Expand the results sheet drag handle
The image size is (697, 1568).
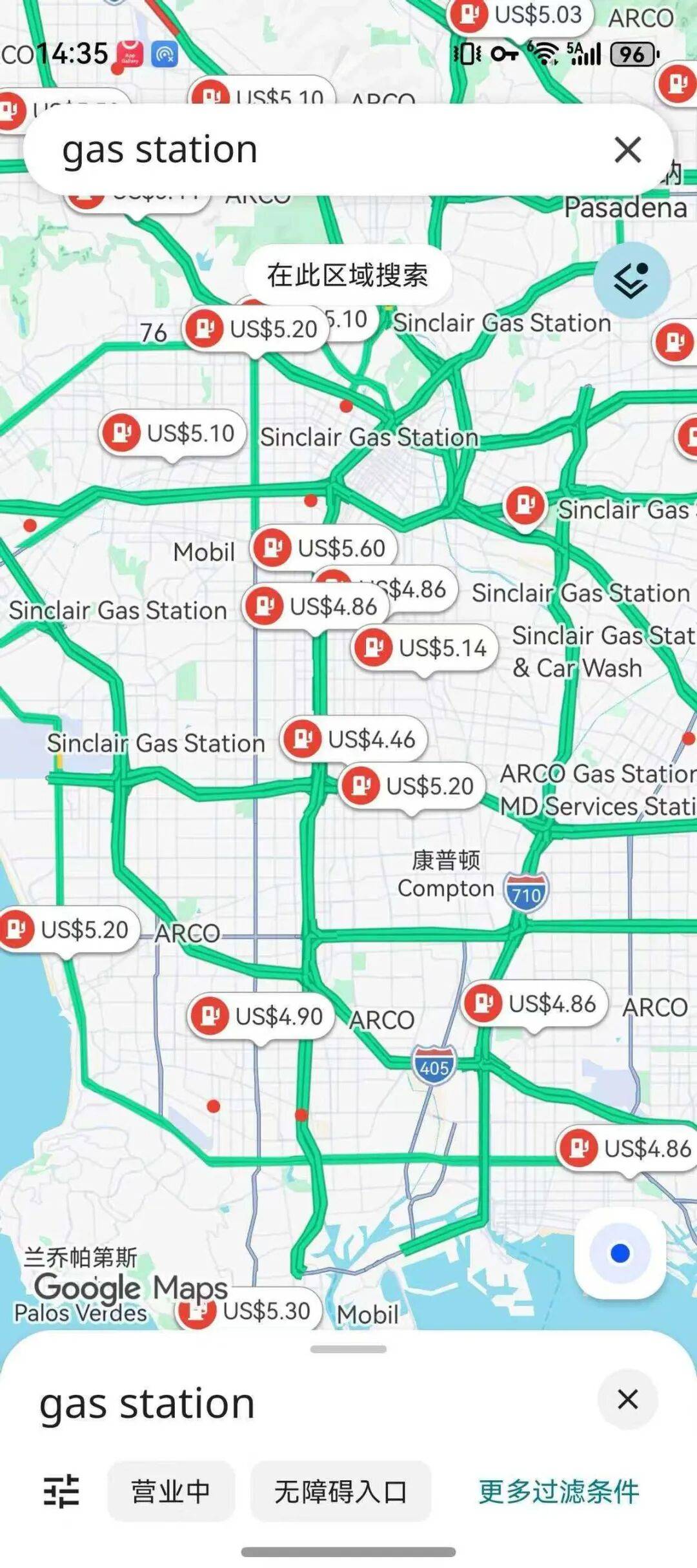(x=348, y=1348)
